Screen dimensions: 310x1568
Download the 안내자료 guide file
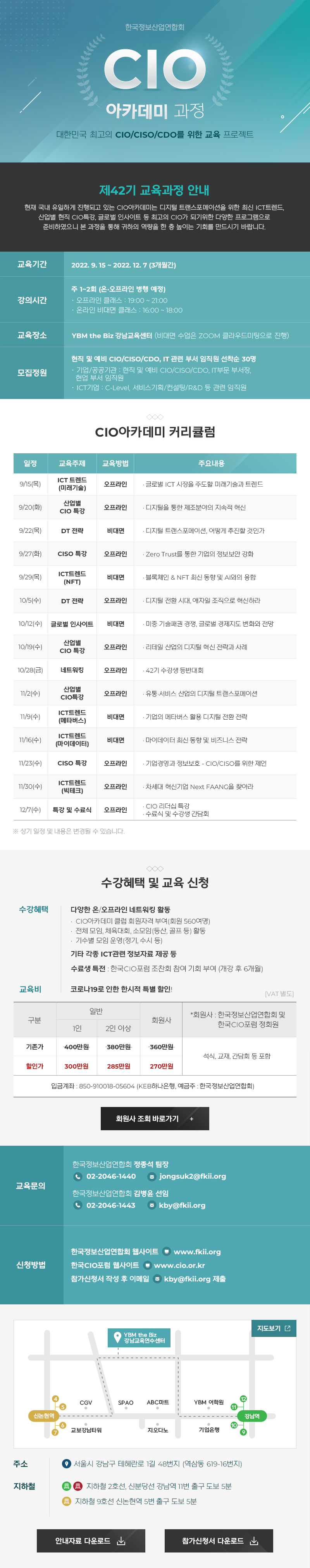click(91, 1540)
